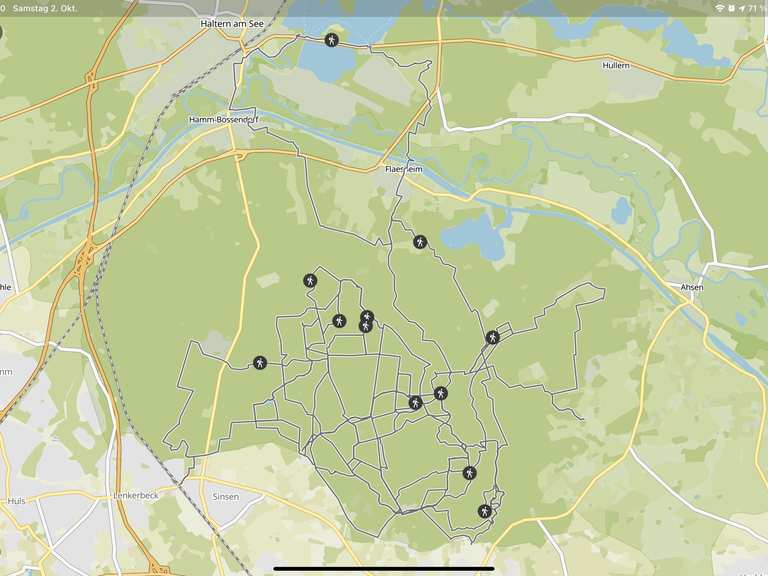This screenshot has height=576, width=768.
Task: Open the hiking marker just south of Flaesheim
Action: pos(420,242)
